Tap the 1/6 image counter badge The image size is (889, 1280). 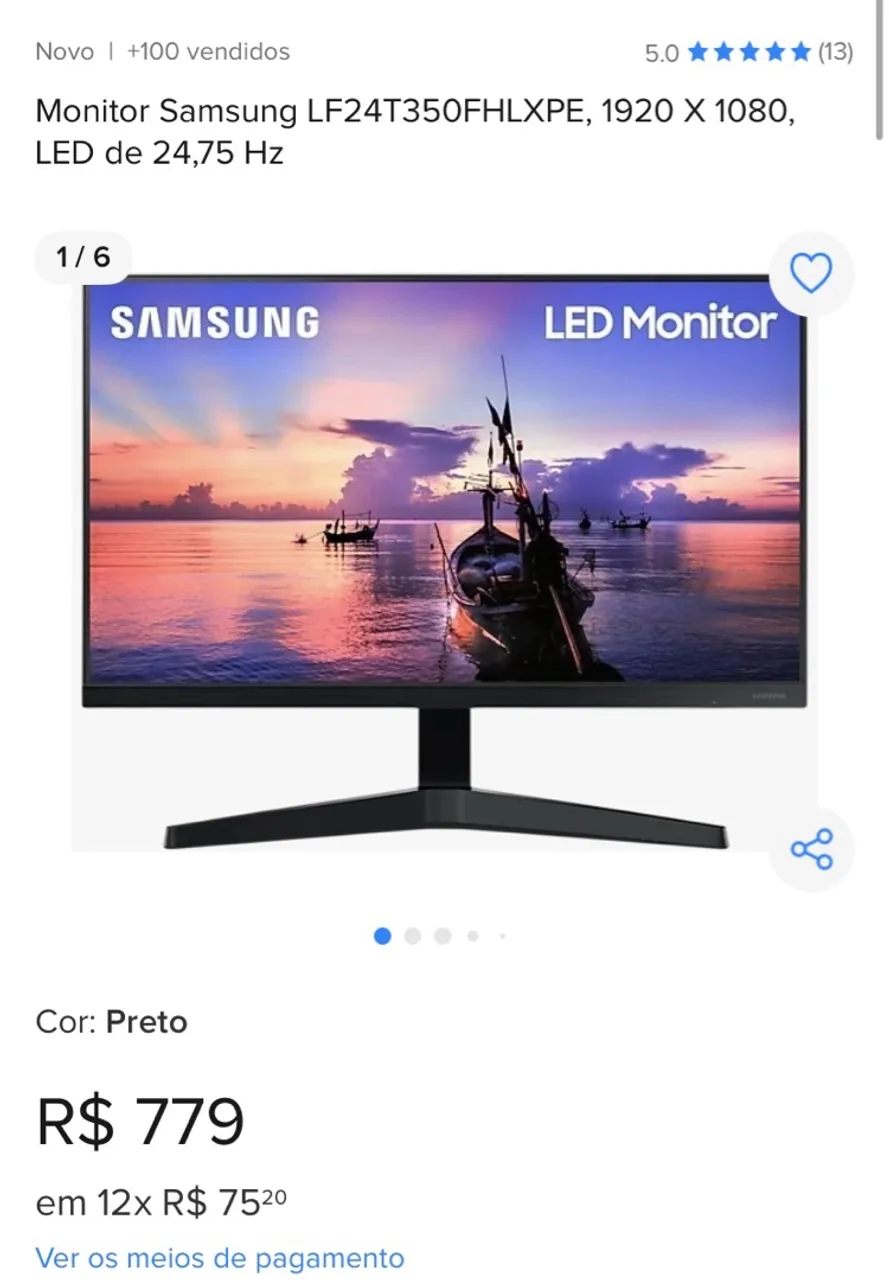coord(83,257)
